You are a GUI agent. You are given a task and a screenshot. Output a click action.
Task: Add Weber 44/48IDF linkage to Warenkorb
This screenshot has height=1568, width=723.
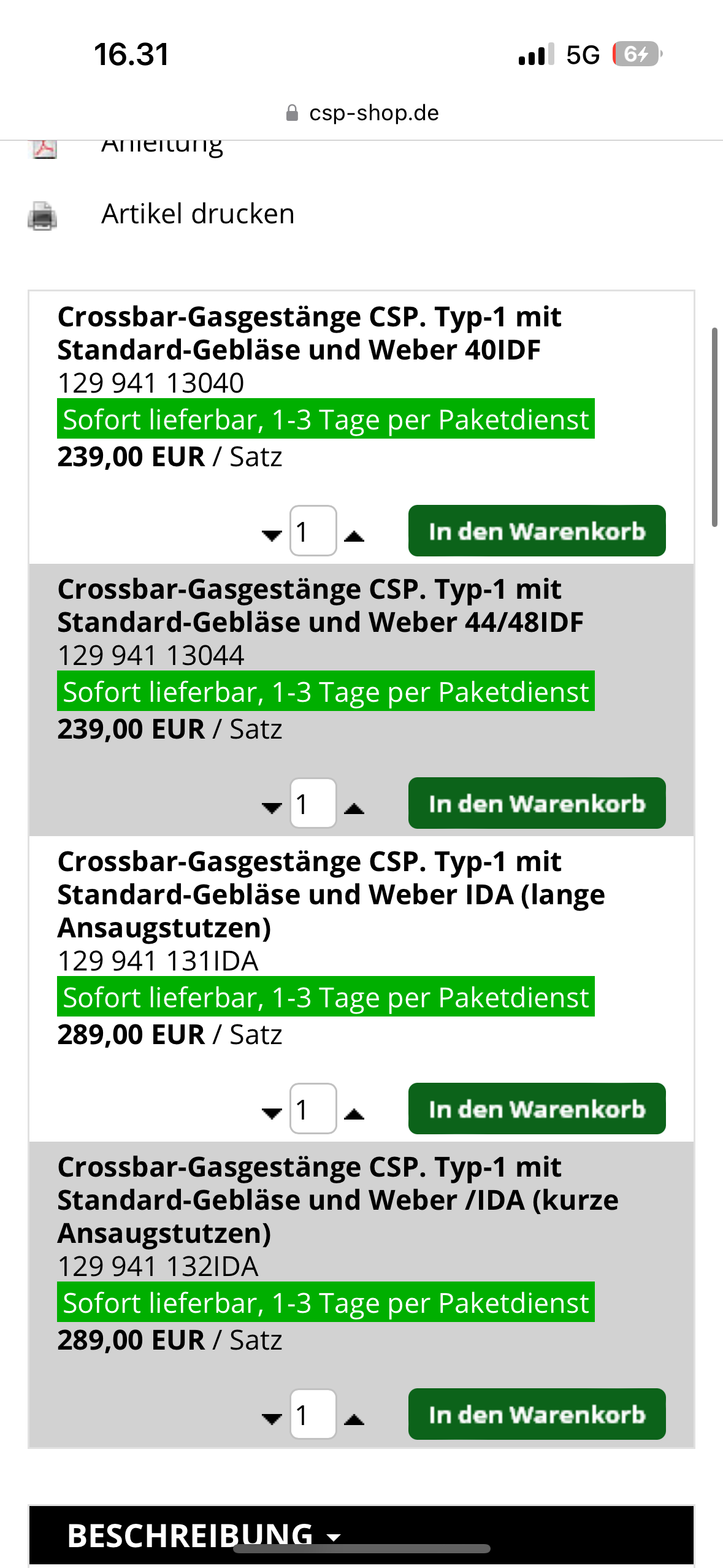(537, 804)
